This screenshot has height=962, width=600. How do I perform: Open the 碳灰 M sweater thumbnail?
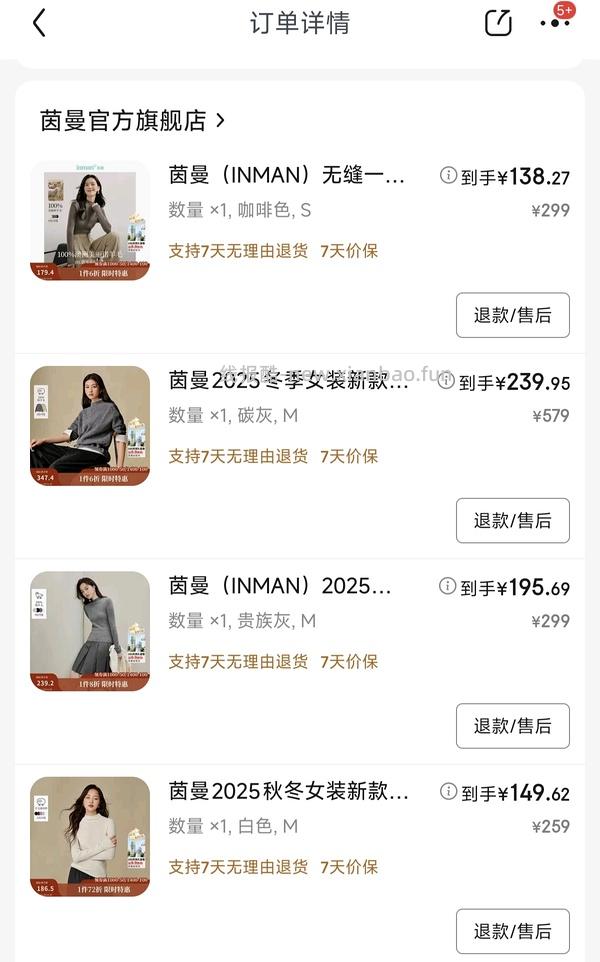point(90,426)
